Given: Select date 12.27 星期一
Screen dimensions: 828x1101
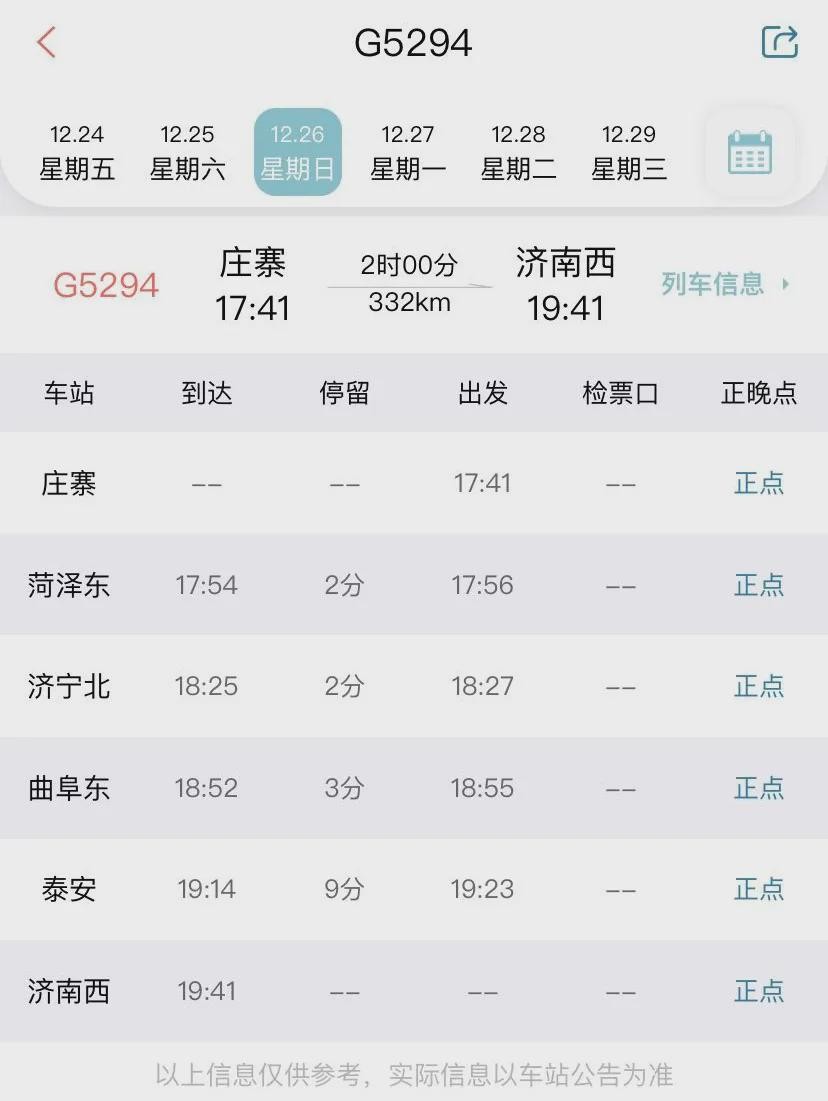Looking at the screenshot, I should [408, 152].
